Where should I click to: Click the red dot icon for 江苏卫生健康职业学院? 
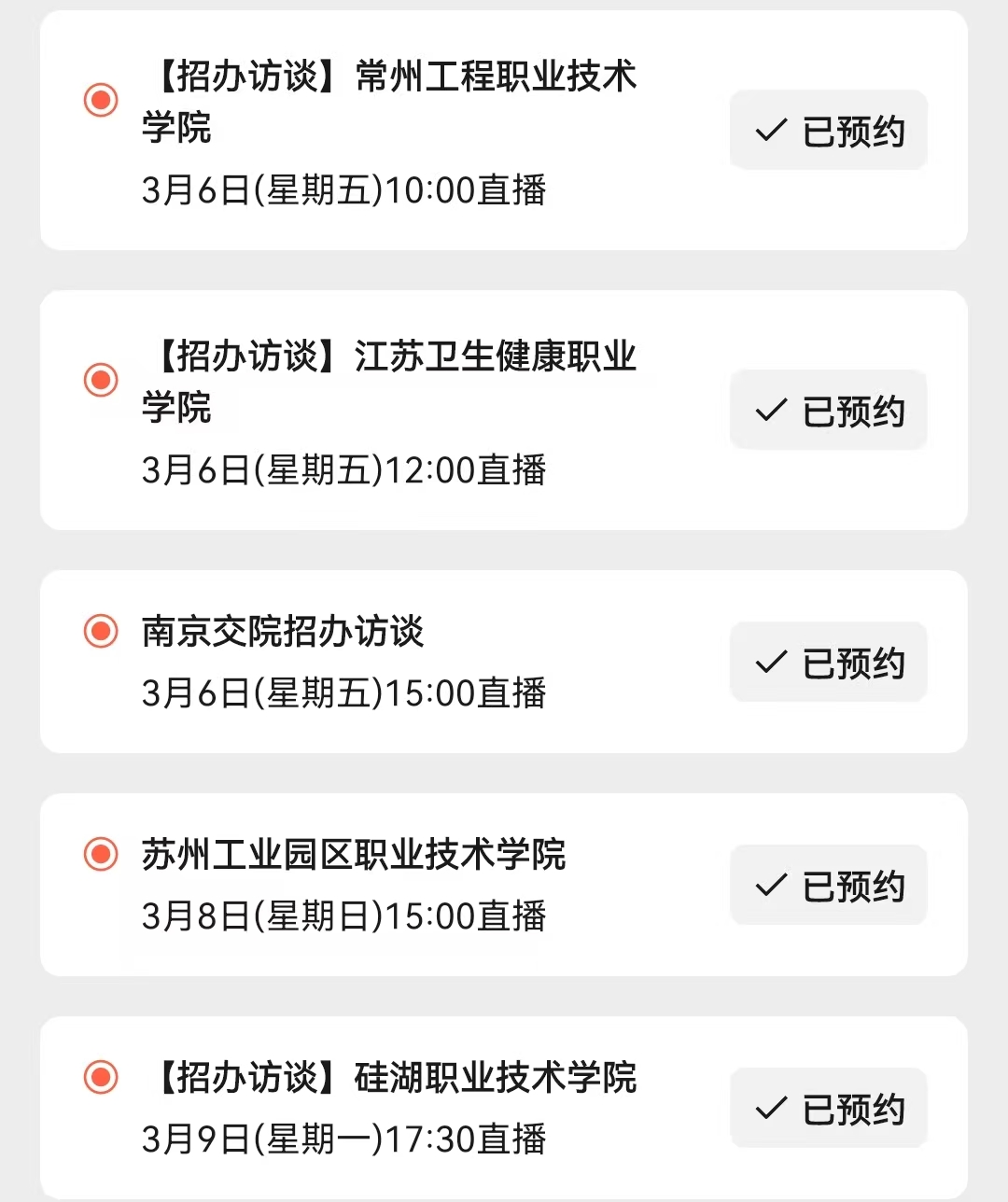(100, 380)
